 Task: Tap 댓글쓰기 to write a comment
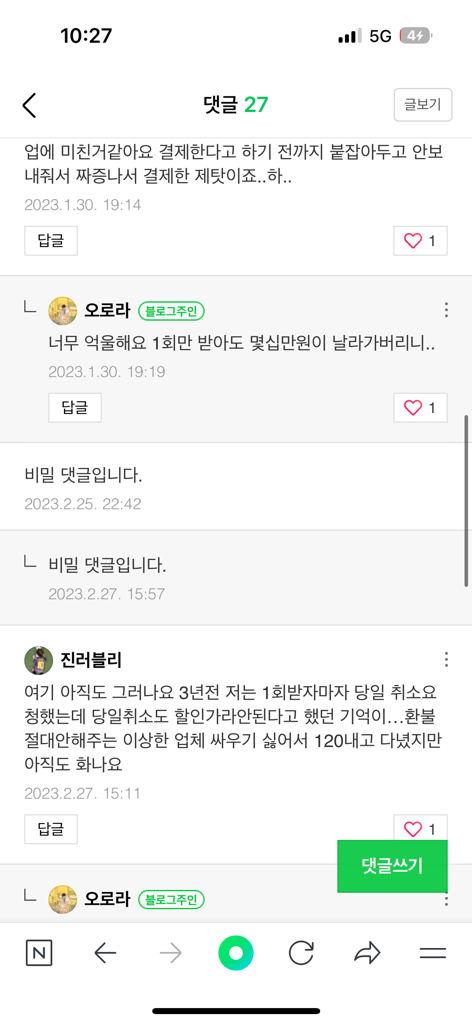click(392, 866)
